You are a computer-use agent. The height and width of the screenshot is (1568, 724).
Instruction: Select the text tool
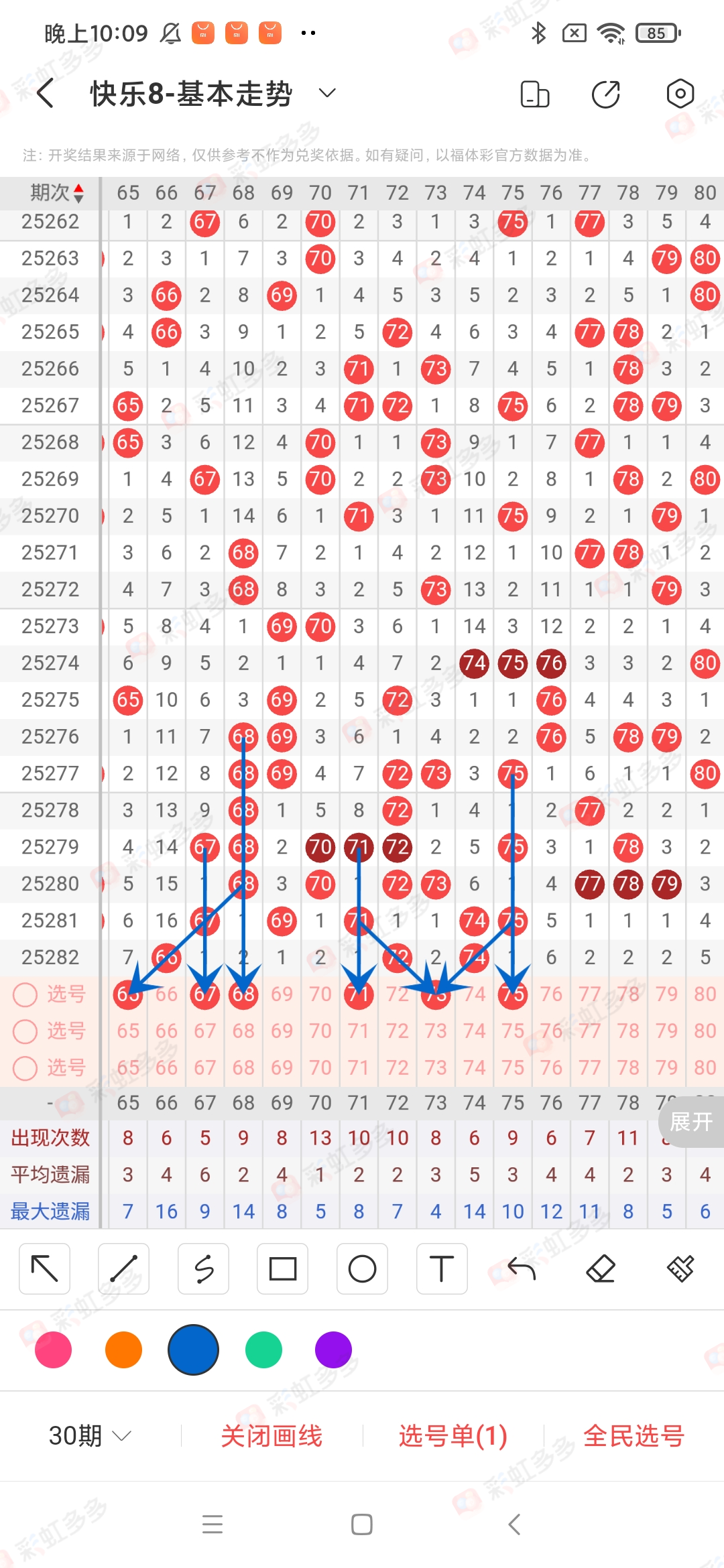click(442, 1268)
